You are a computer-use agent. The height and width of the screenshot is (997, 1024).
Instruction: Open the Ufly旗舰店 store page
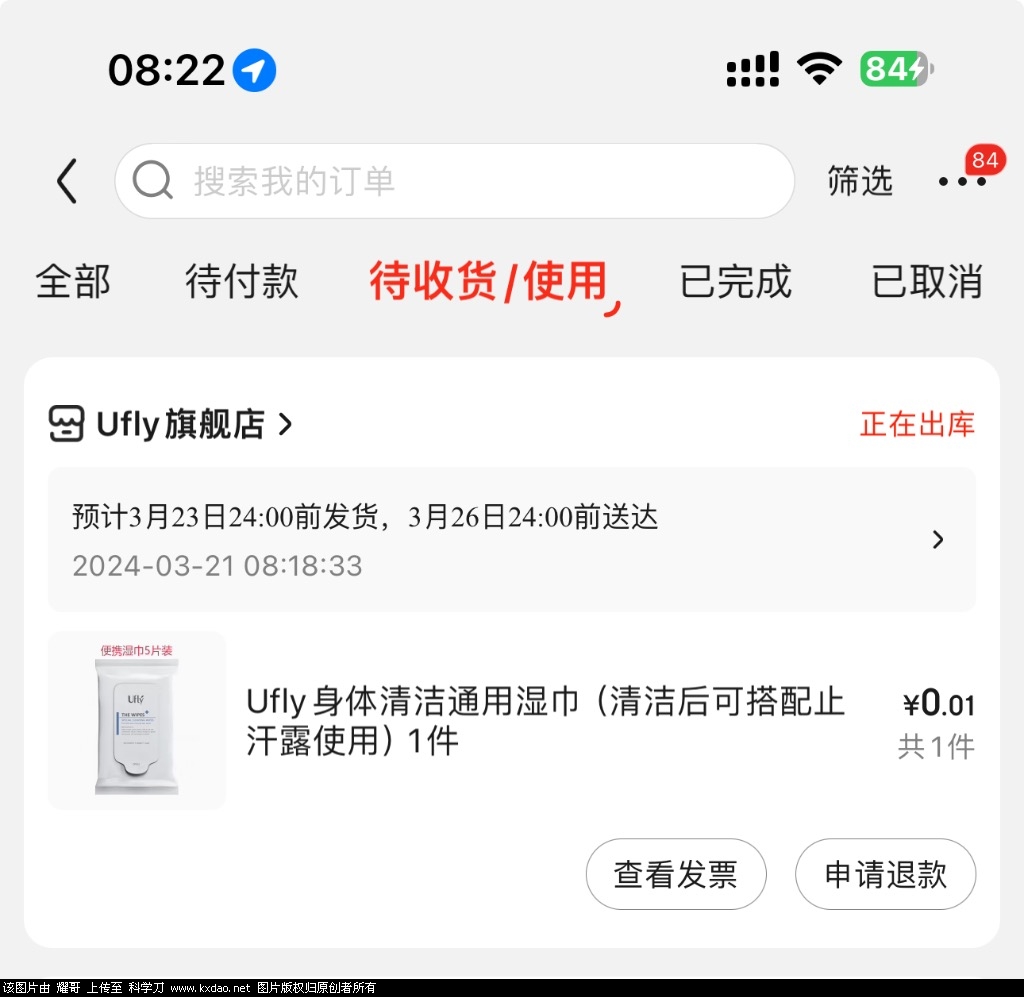(171, 424)
